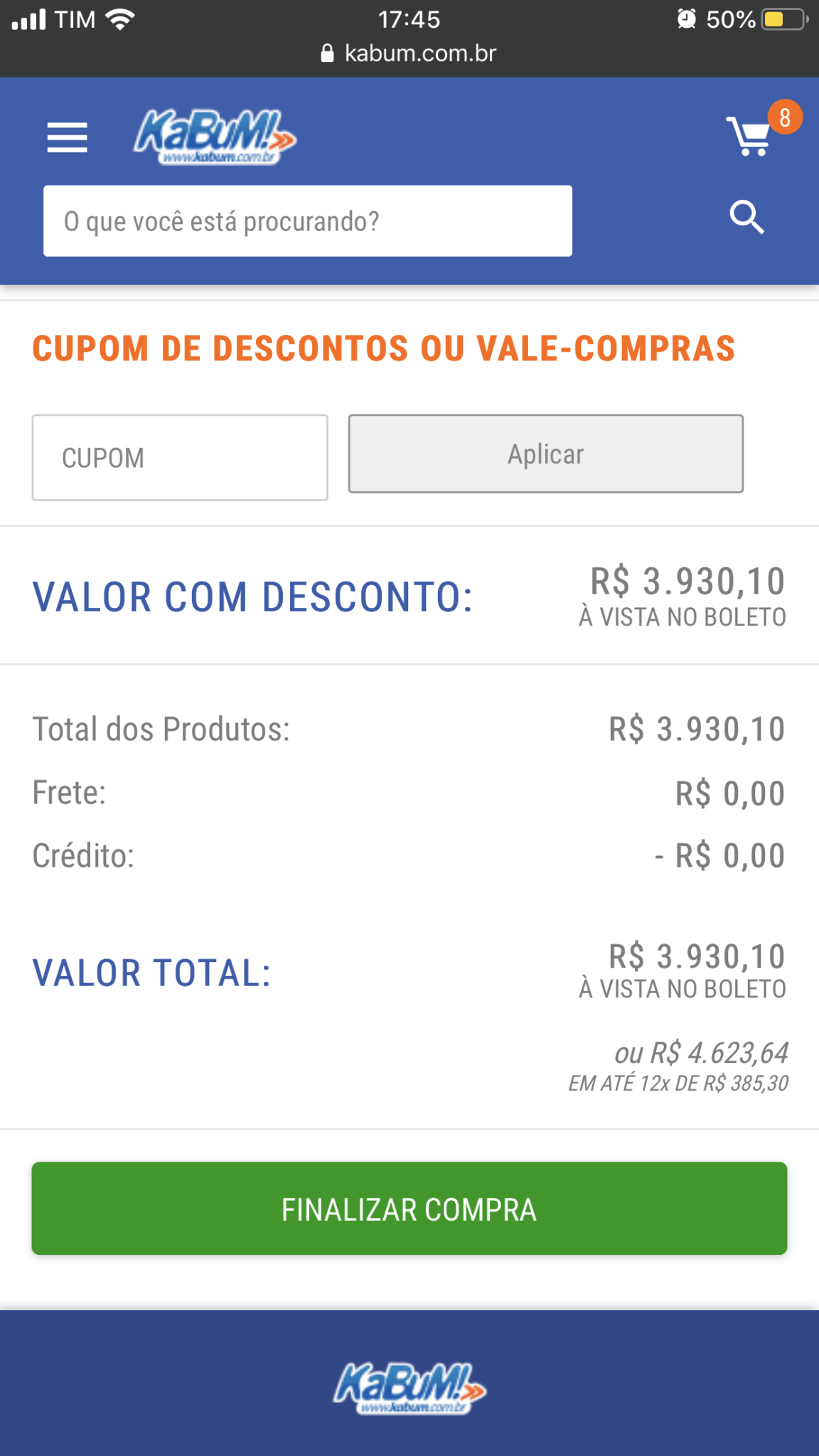819x1456 pixels.
Task: Open the hamburger menu
Action: pos(67,137)
